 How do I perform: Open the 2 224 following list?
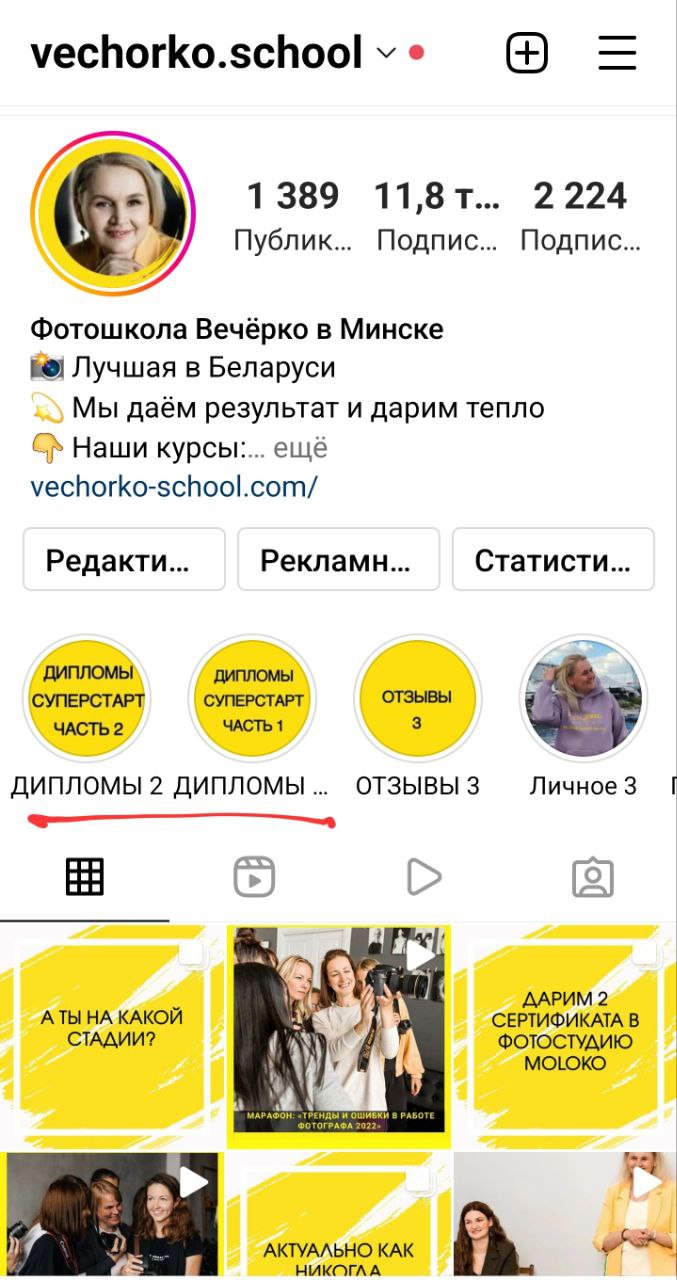pos(580,214)
